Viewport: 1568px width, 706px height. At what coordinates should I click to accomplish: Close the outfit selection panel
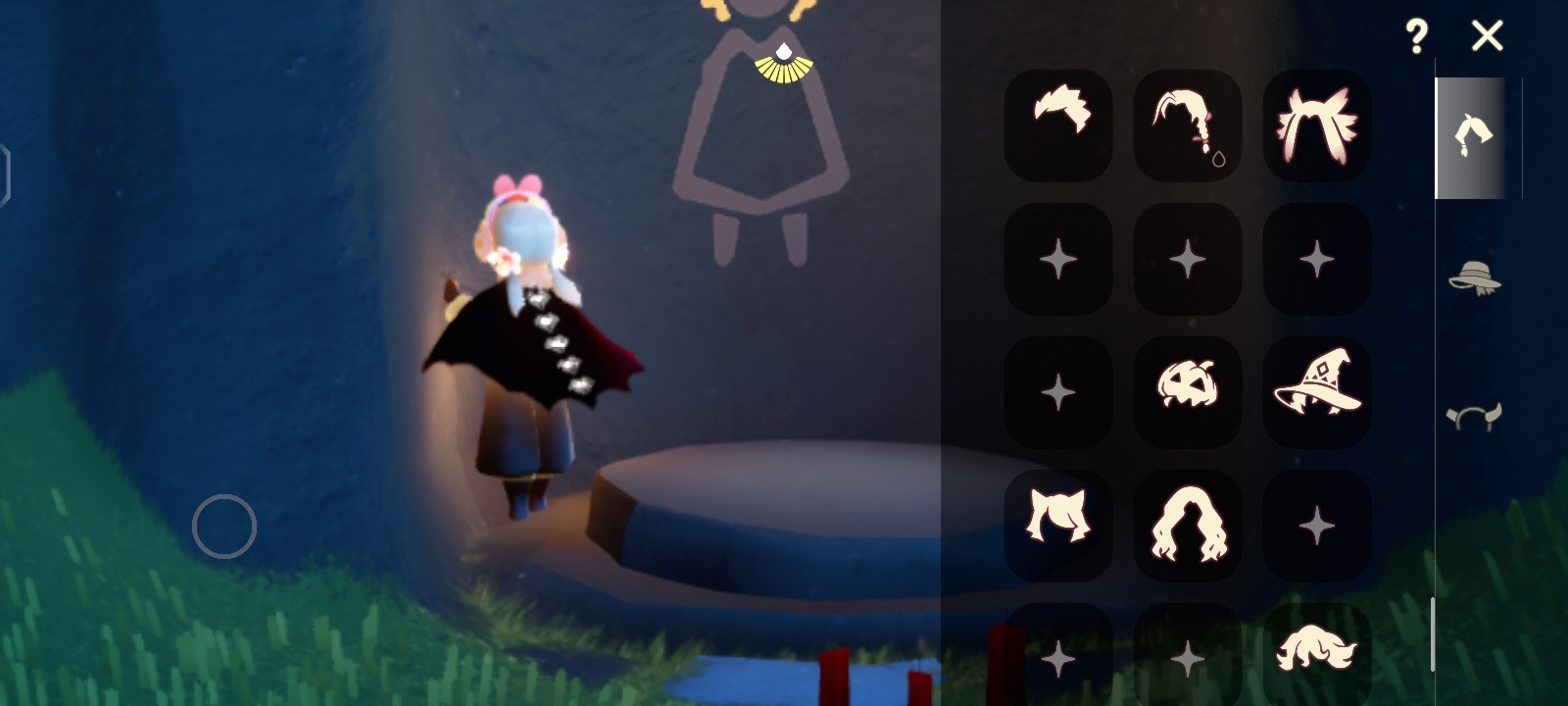(x=1487, y=36)
